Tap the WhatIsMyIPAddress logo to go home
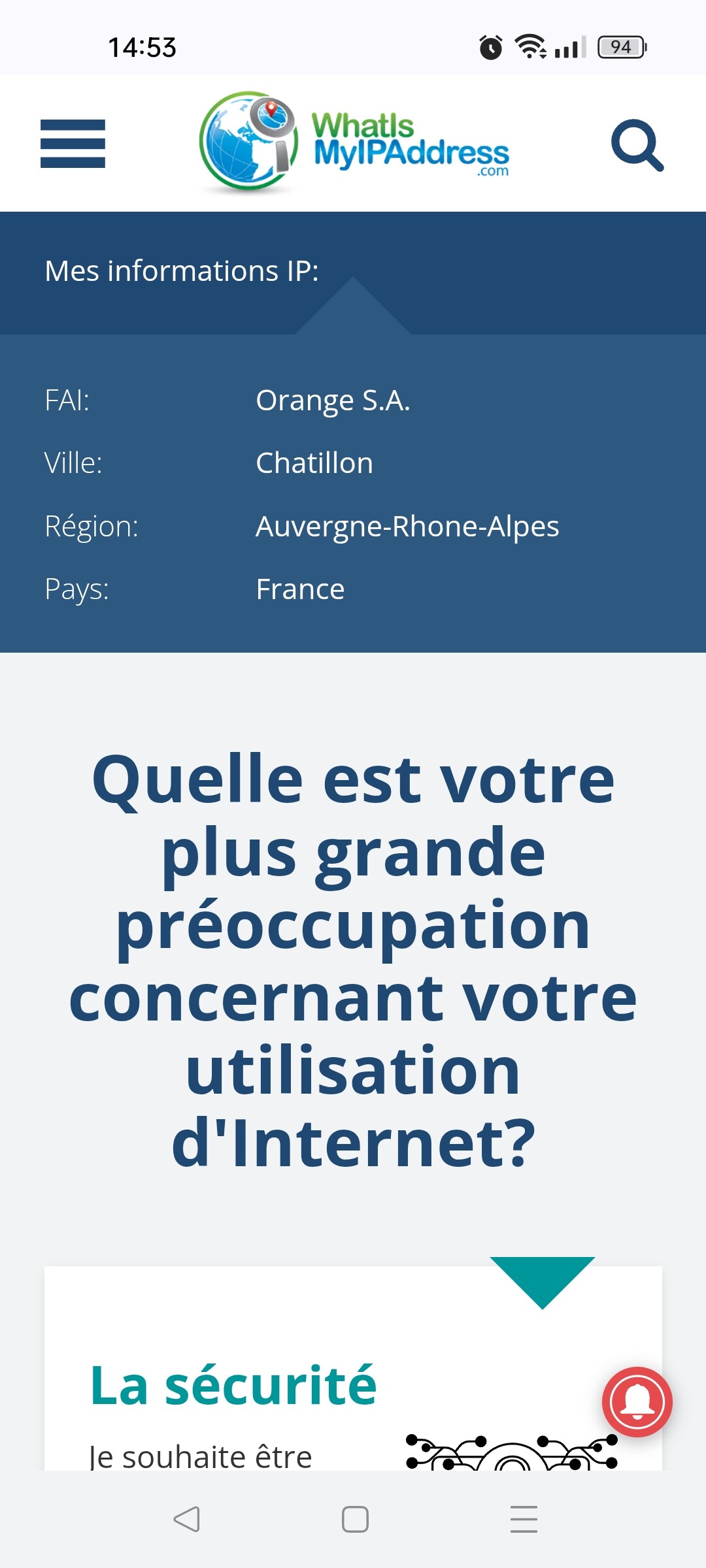The image size is (706, 1568). [354, 142]
